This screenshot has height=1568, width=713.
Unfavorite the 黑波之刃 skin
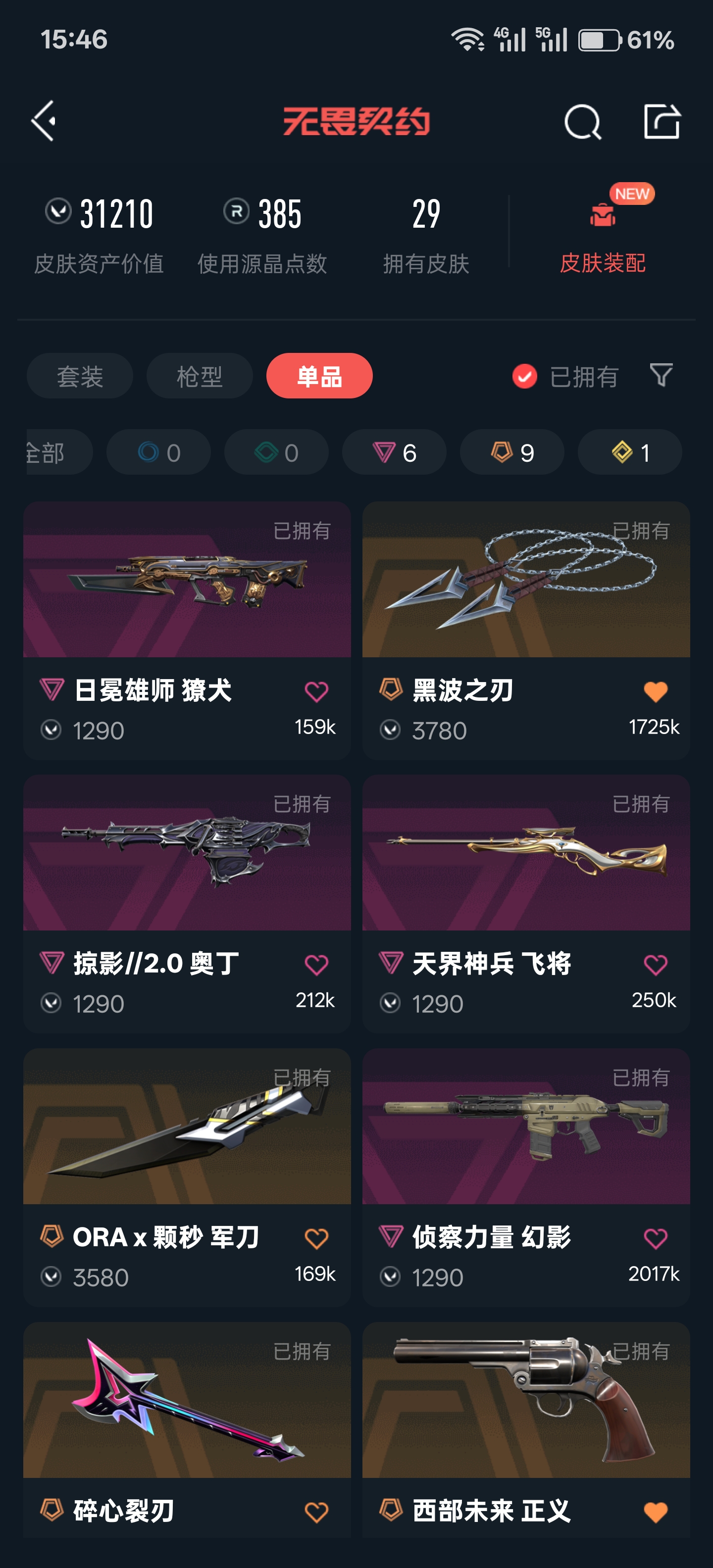pyautogui.click(x=655, y=691)
